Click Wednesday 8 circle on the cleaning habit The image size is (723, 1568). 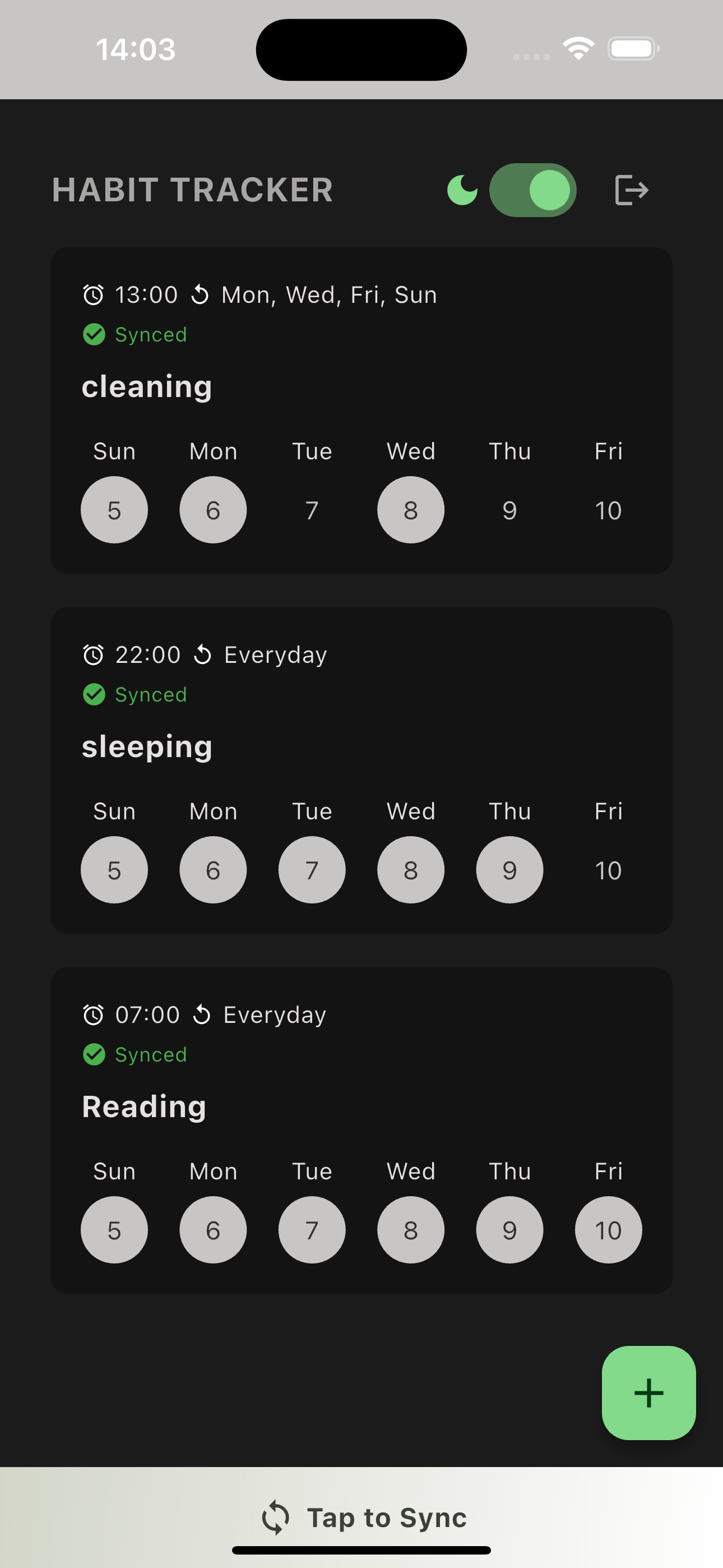410,510
